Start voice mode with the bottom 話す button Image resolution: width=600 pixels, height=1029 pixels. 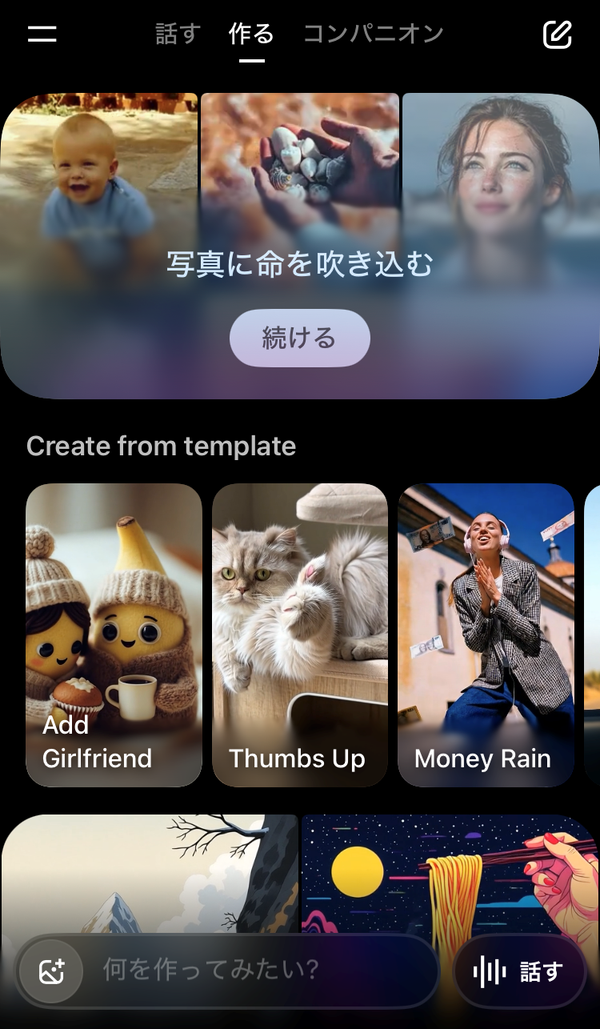coord(519,971)
